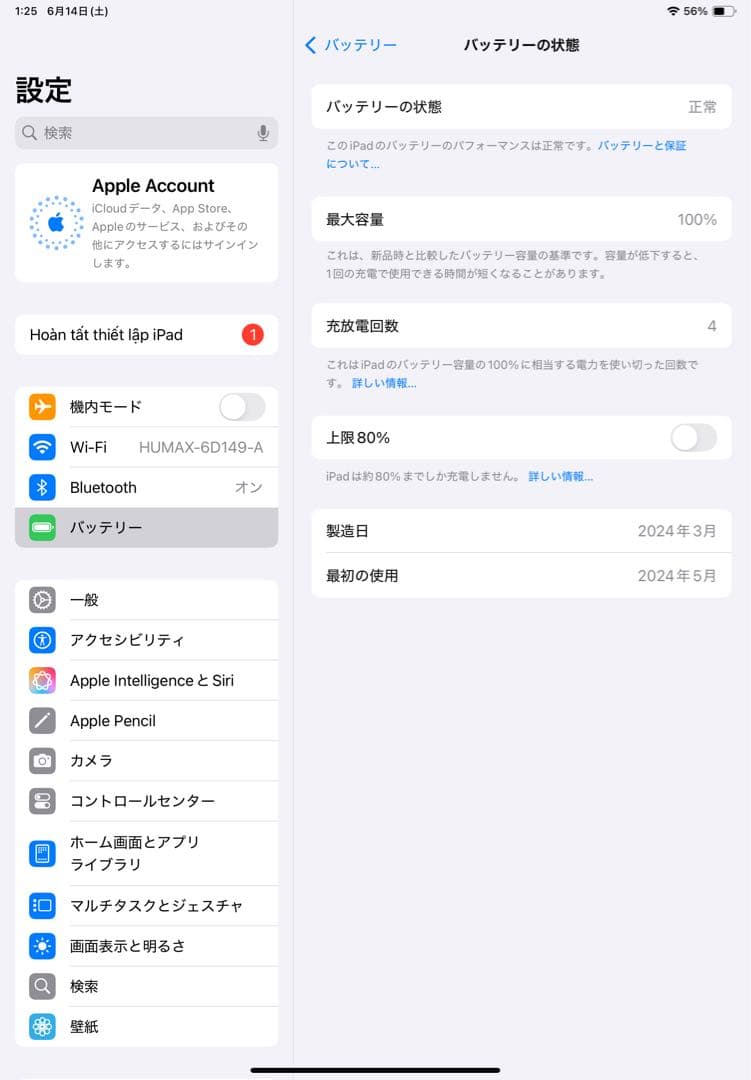Image resolution: width=751 pixels, height=1080 pixels.
Task: Select the Wi-Fi icon in the sidebar
Action: [x=41, y=447]
